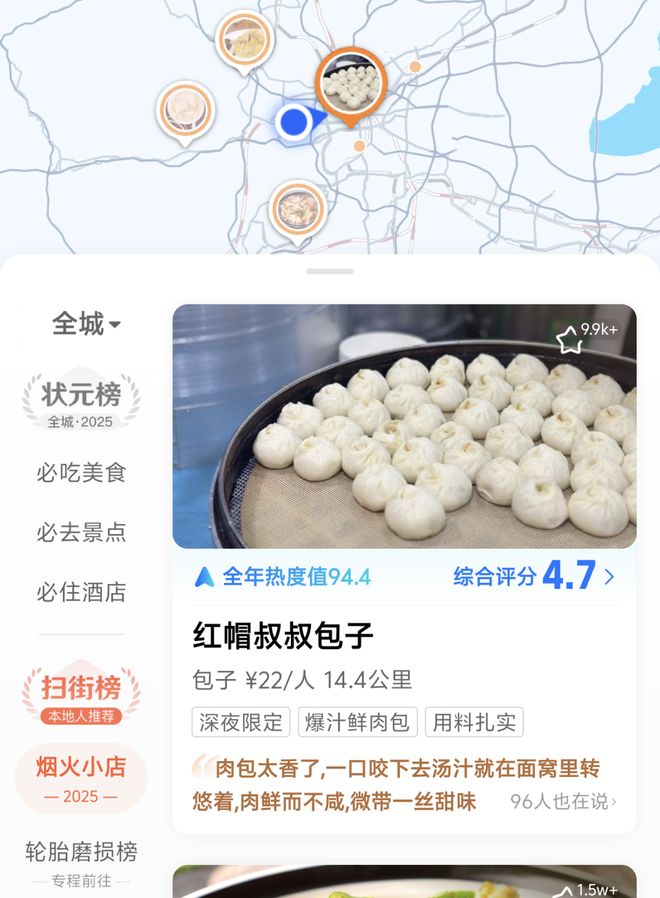Tap the 深夜限定 tag
Screen dimensions: 660x898
241,722
